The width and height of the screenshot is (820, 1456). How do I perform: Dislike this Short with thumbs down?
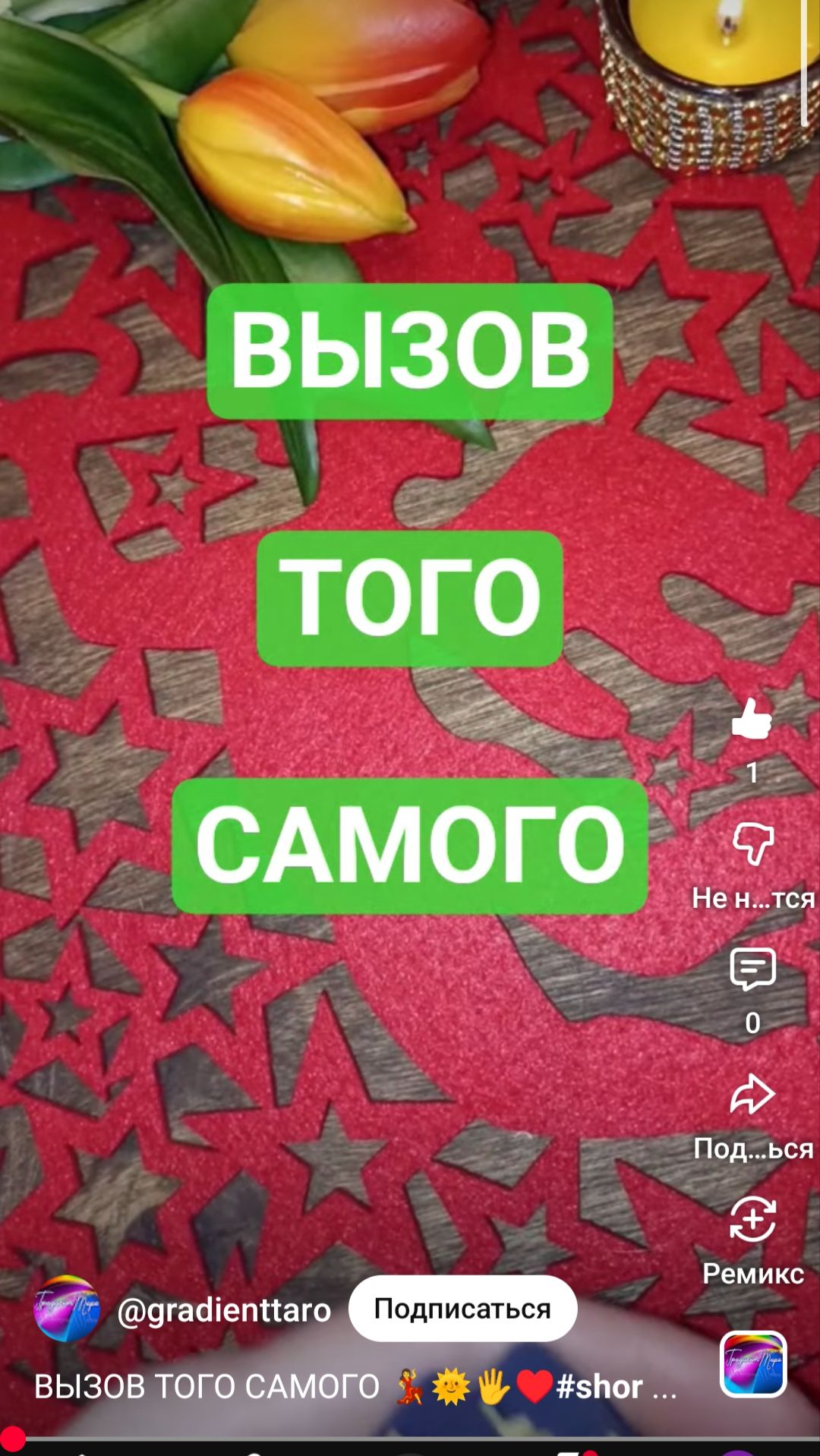pos(752,844)
